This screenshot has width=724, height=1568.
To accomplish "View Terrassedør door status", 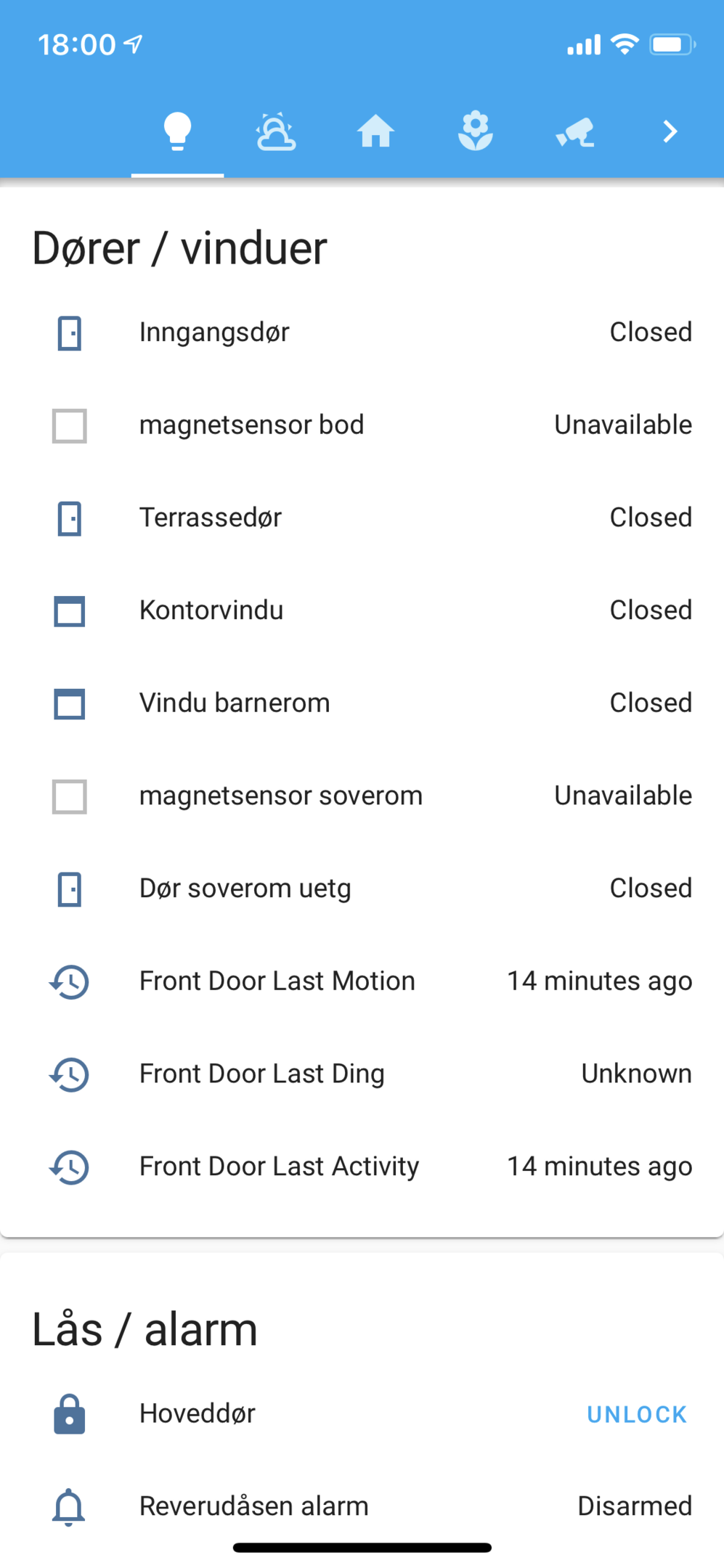I will pyautogui.click(x=362, y=518).
